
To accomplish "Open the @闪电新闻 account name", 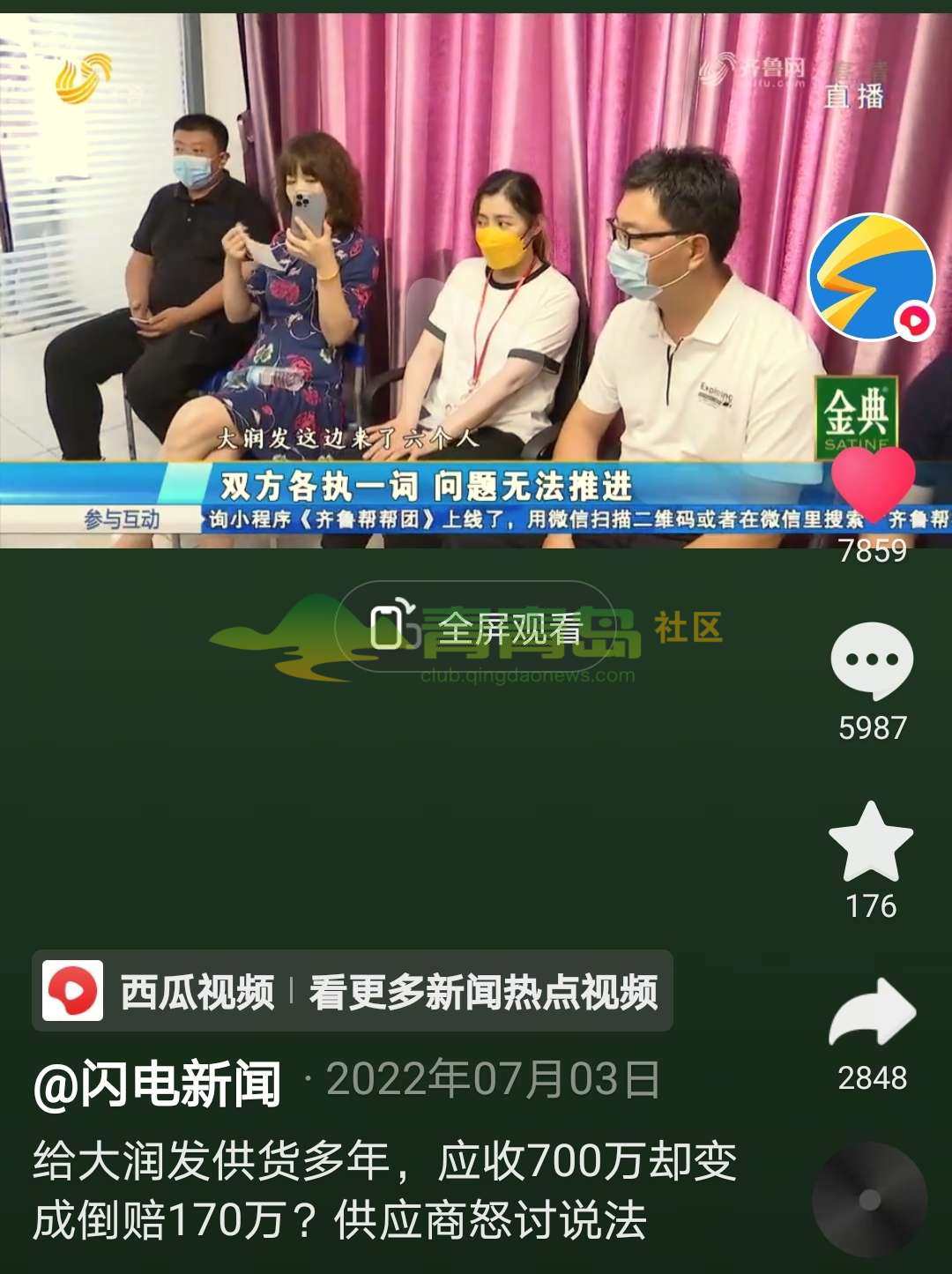I will click(x=157, y=1082).
